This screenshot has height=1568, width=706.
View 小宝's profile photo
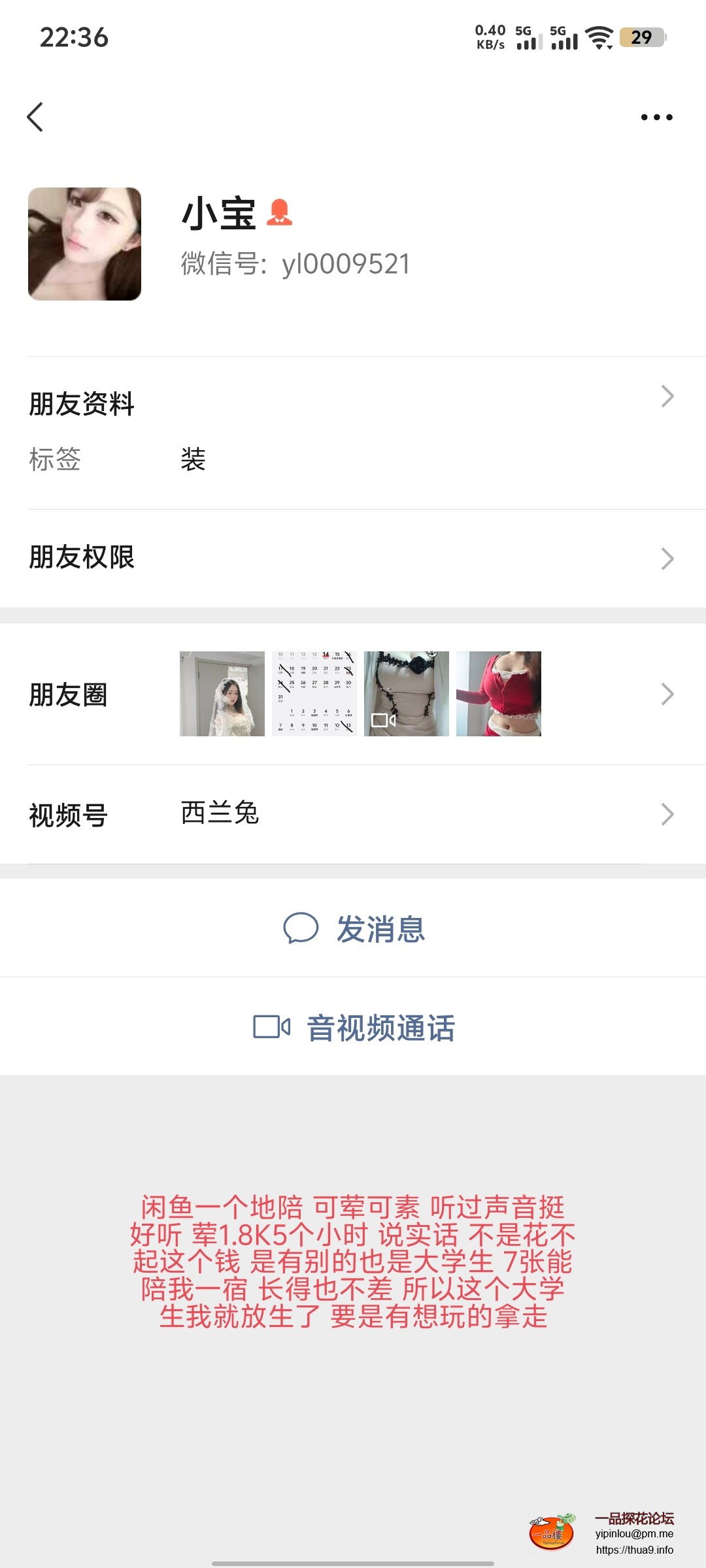85,244
